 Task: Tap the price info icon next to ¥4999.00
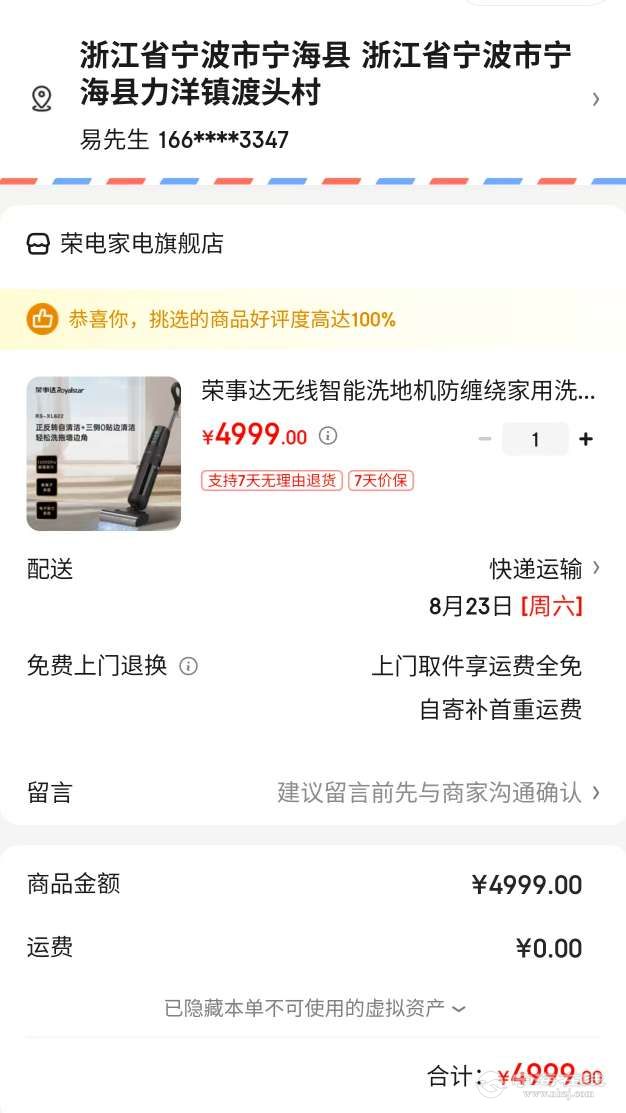328,436
